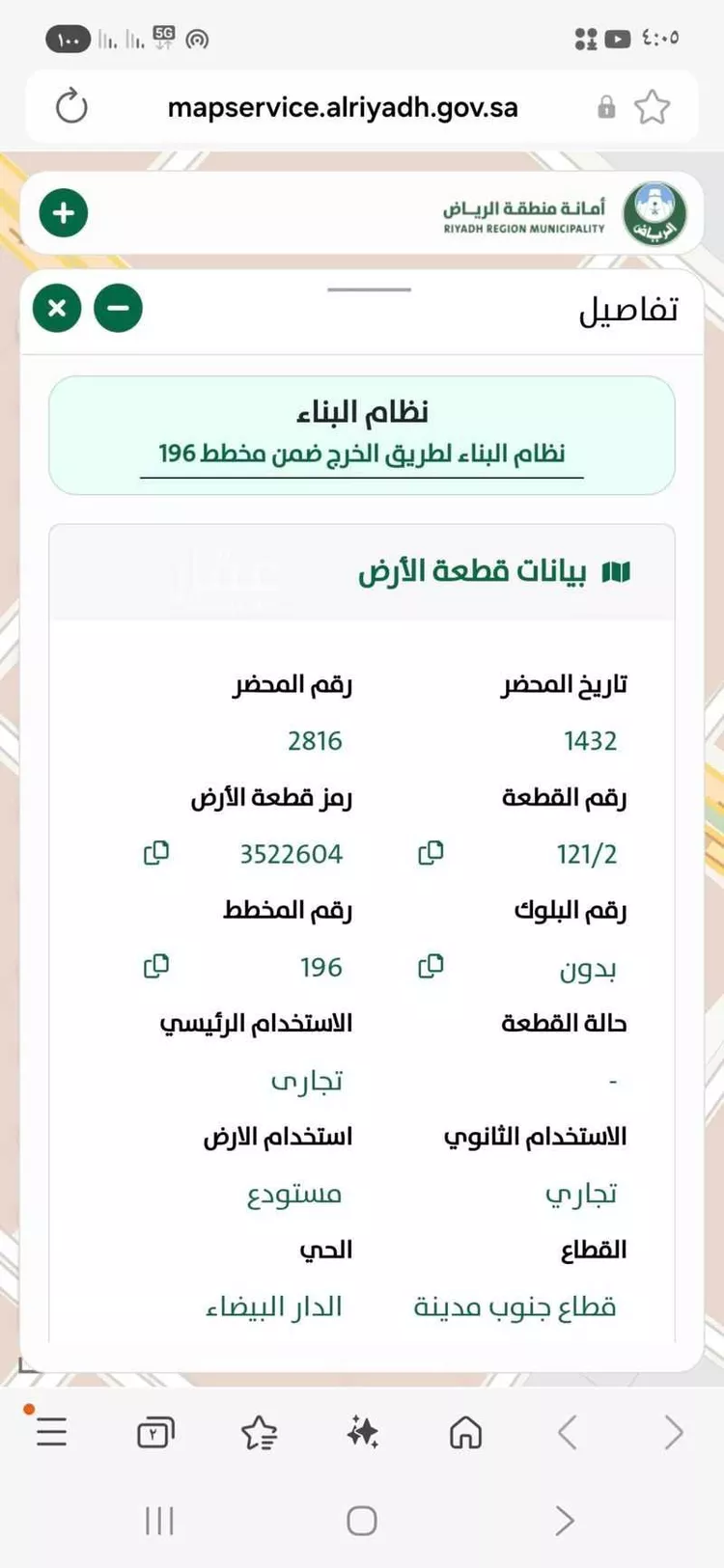Zoom in with the plus button

[x=62, y=212]
